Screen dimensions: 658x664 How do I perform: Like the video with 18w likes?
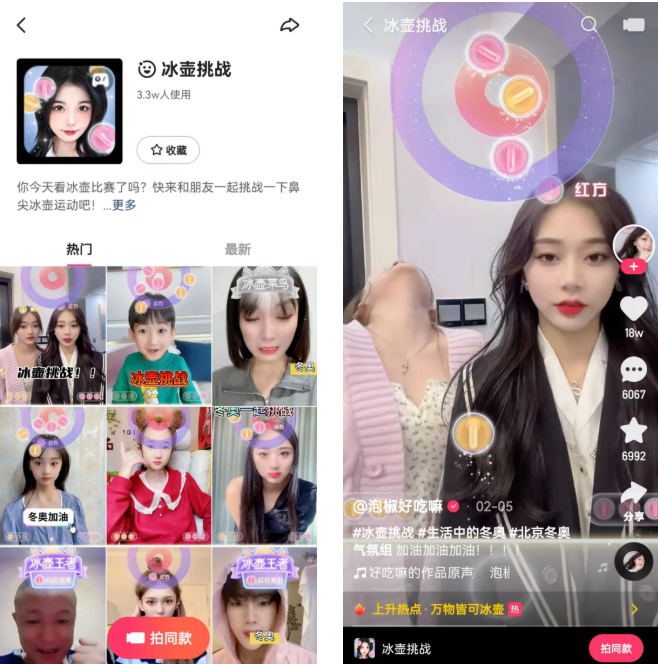[x=633, y=310]
